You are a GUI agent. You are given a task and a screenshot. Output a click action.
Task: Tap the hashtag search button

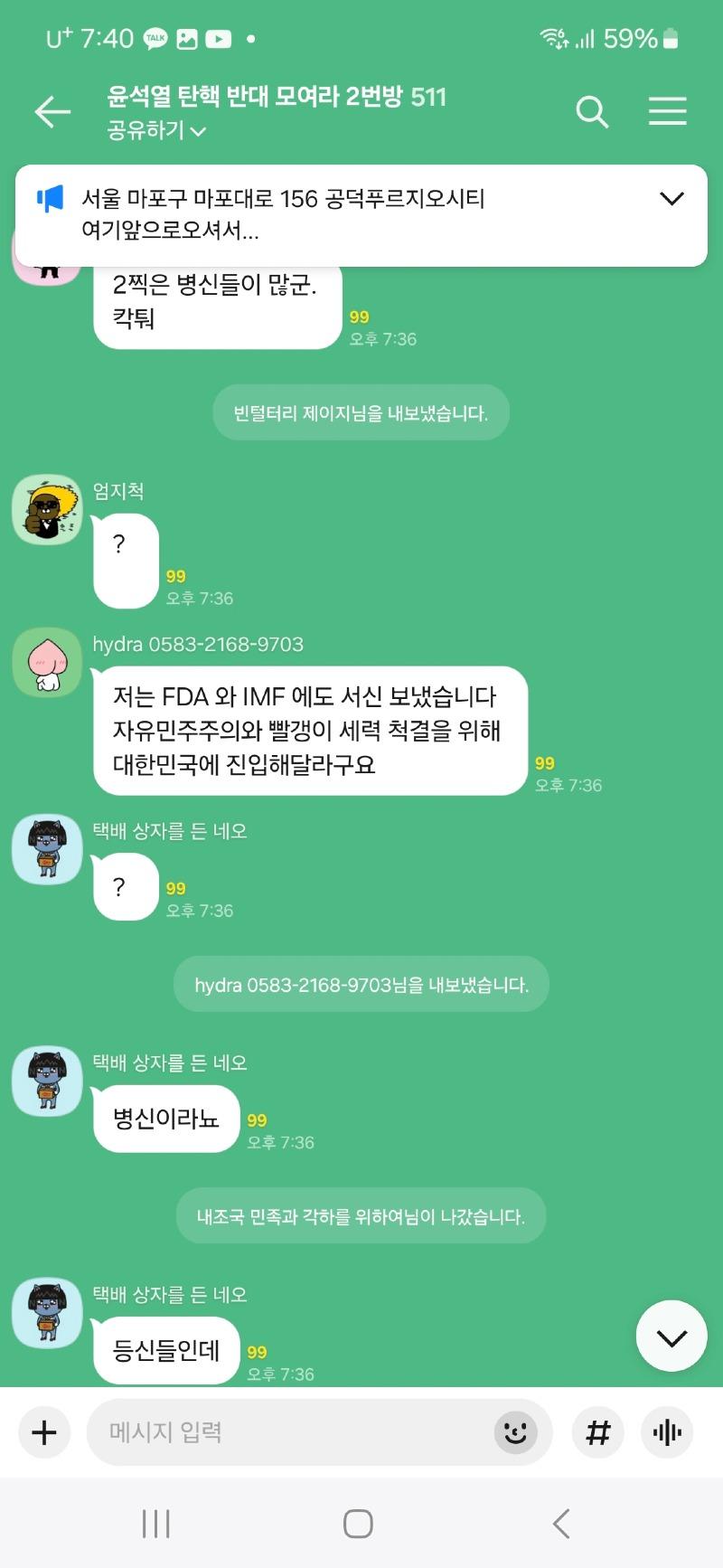coord(597,1432)
